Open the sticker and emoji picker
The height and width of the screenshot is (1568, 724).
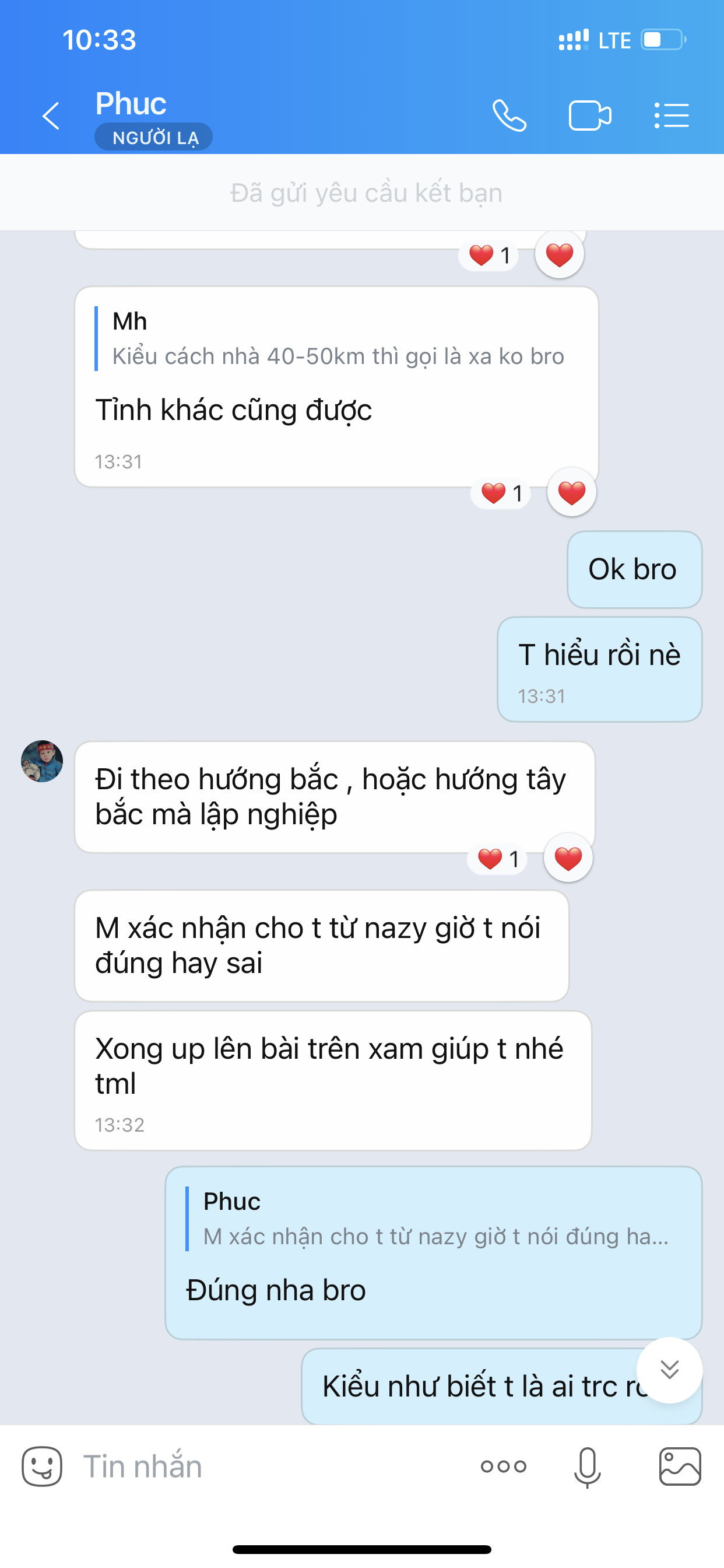click(42, 1466)
